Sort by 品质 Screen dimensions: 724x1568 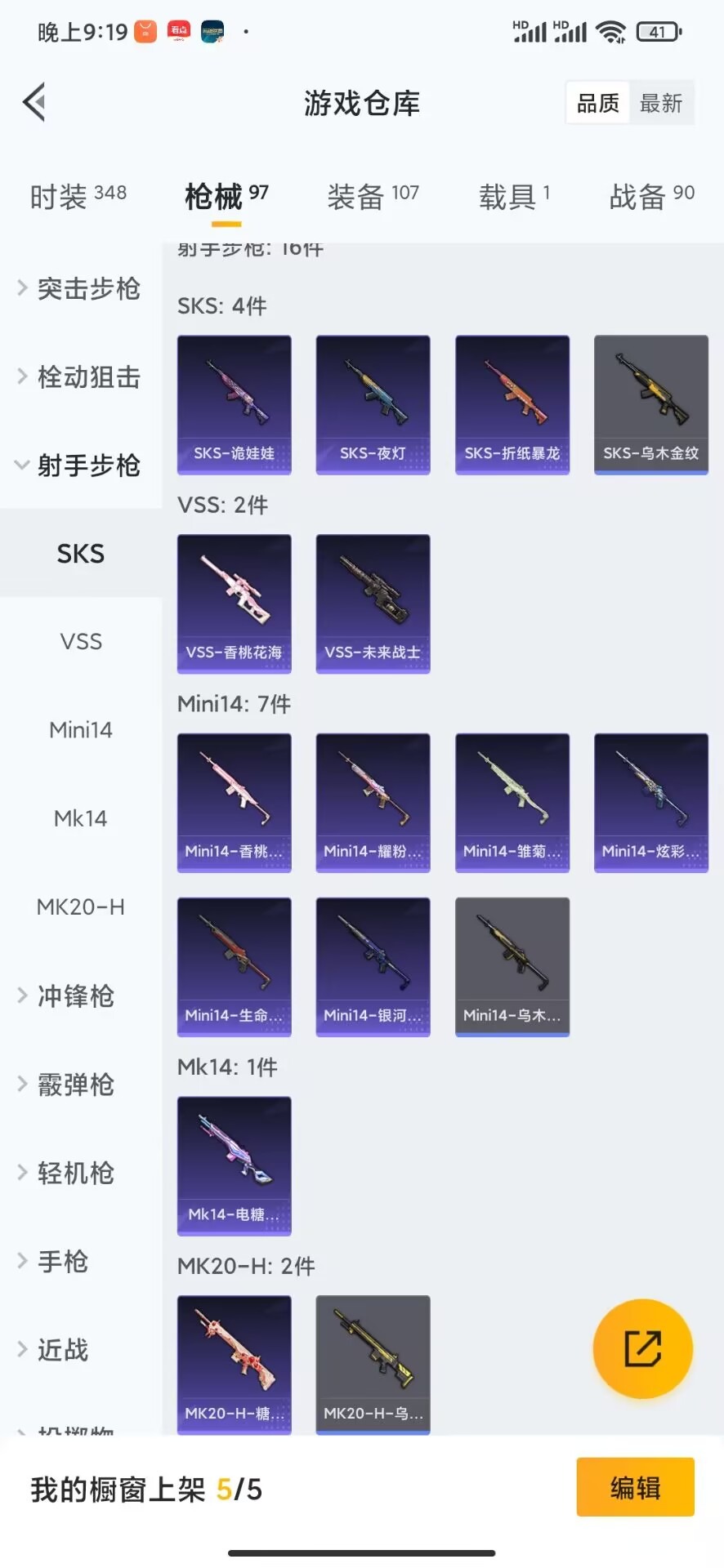click(597, 103)
